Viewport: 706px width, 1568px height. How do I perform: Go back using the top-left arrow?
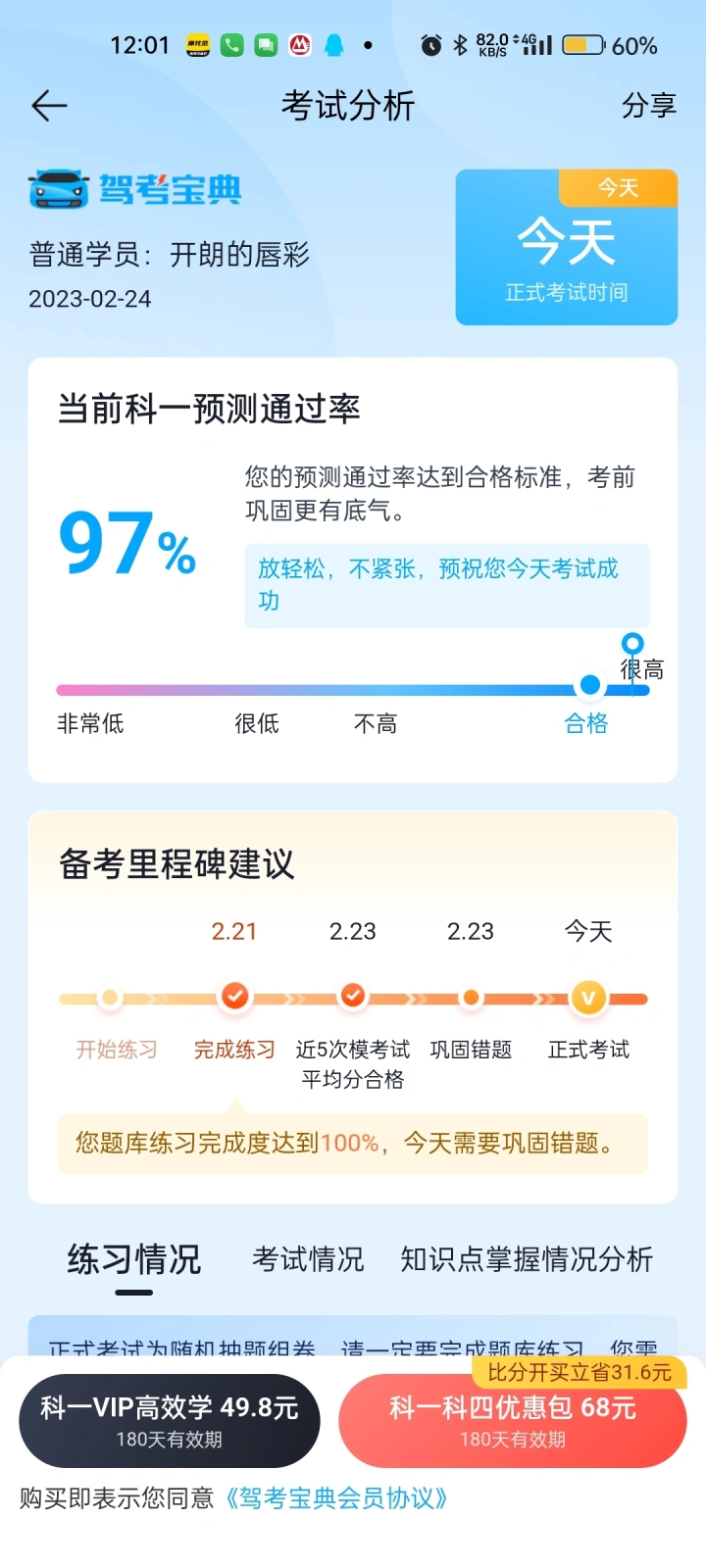pyautogui.click(x=49, y=106)
